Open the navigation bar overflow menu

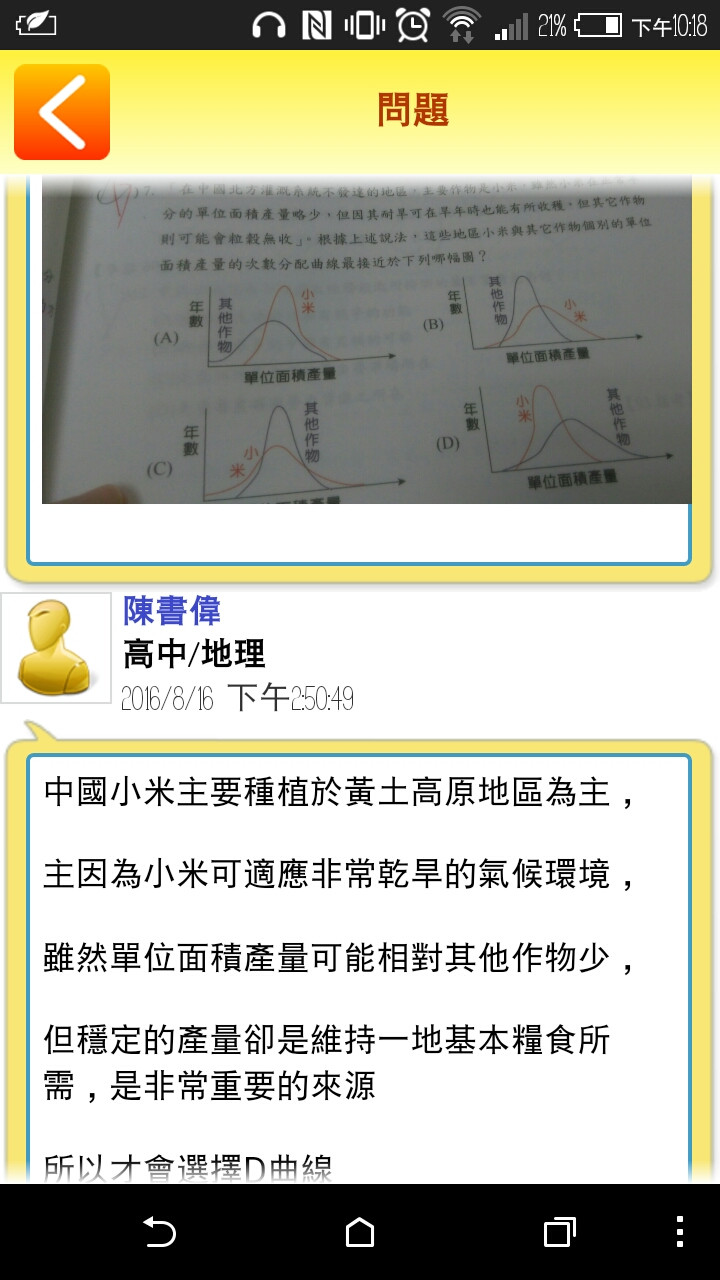[680, 1232]
